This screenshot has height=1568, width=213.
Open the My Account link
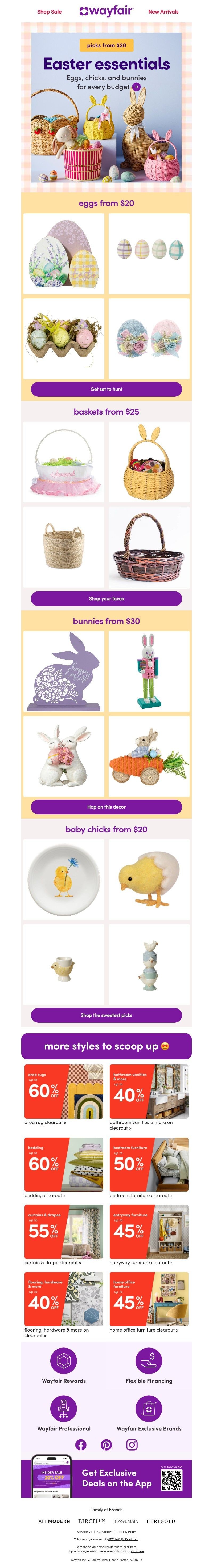pos(104,1532)
